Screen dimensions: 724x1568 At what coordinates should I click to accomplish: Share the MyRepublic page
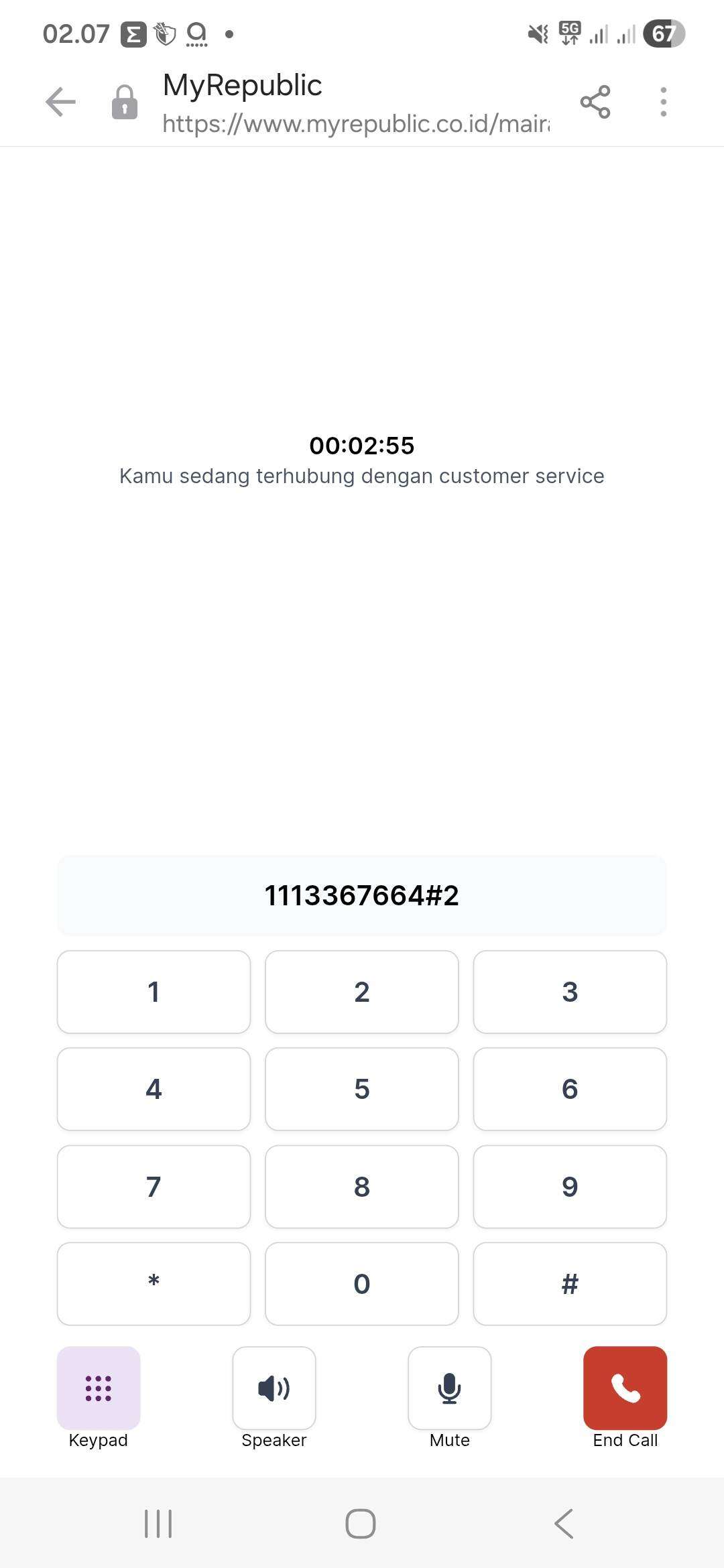(595, 103)
